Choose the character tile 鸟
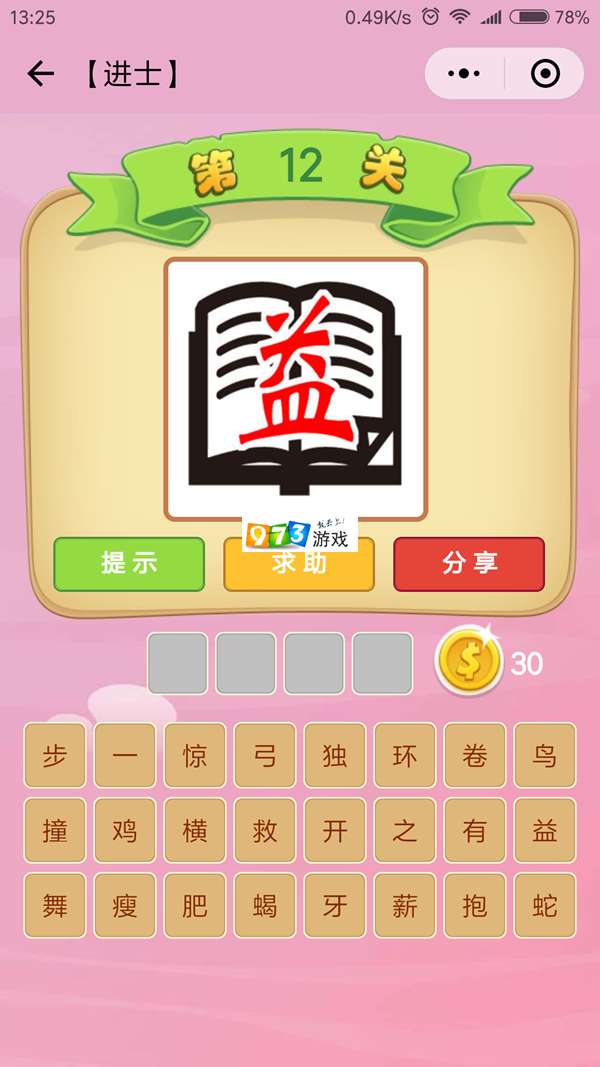This screenshot has height=1067, width=600. 545,755
